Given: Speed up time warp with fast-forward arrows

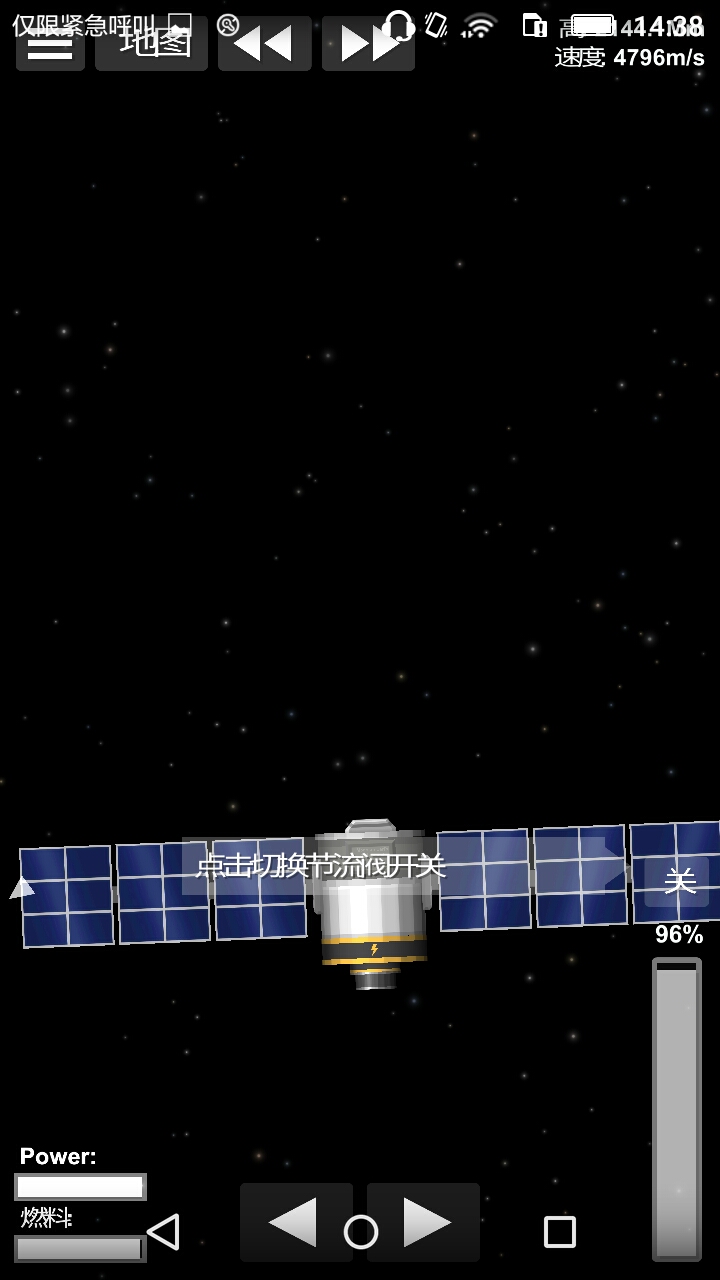Looking at the screenshot, I should [368, 45].
